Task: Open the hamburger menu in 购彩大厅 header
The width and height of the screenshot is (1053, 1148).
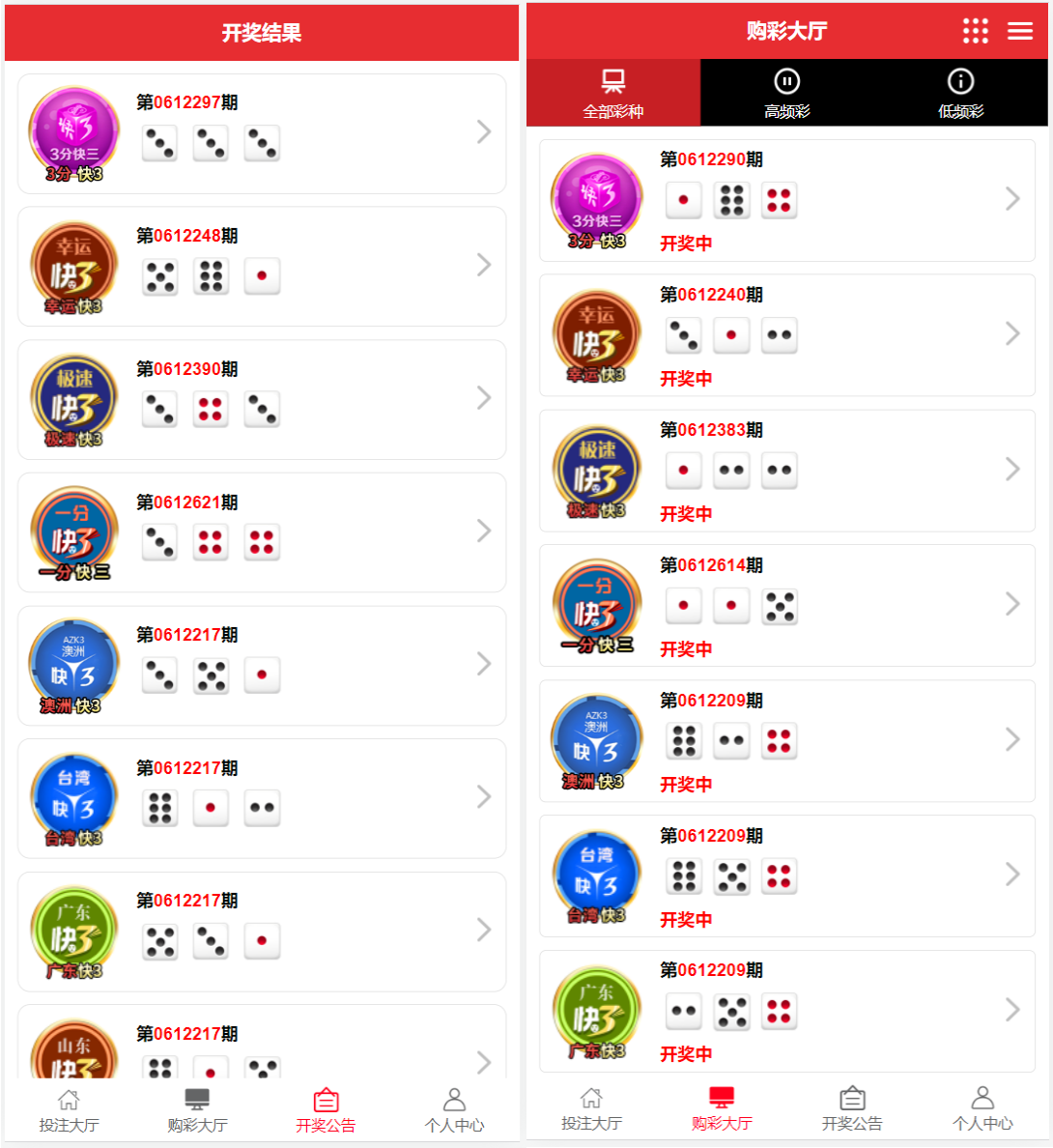Action: coord(1020,31)
